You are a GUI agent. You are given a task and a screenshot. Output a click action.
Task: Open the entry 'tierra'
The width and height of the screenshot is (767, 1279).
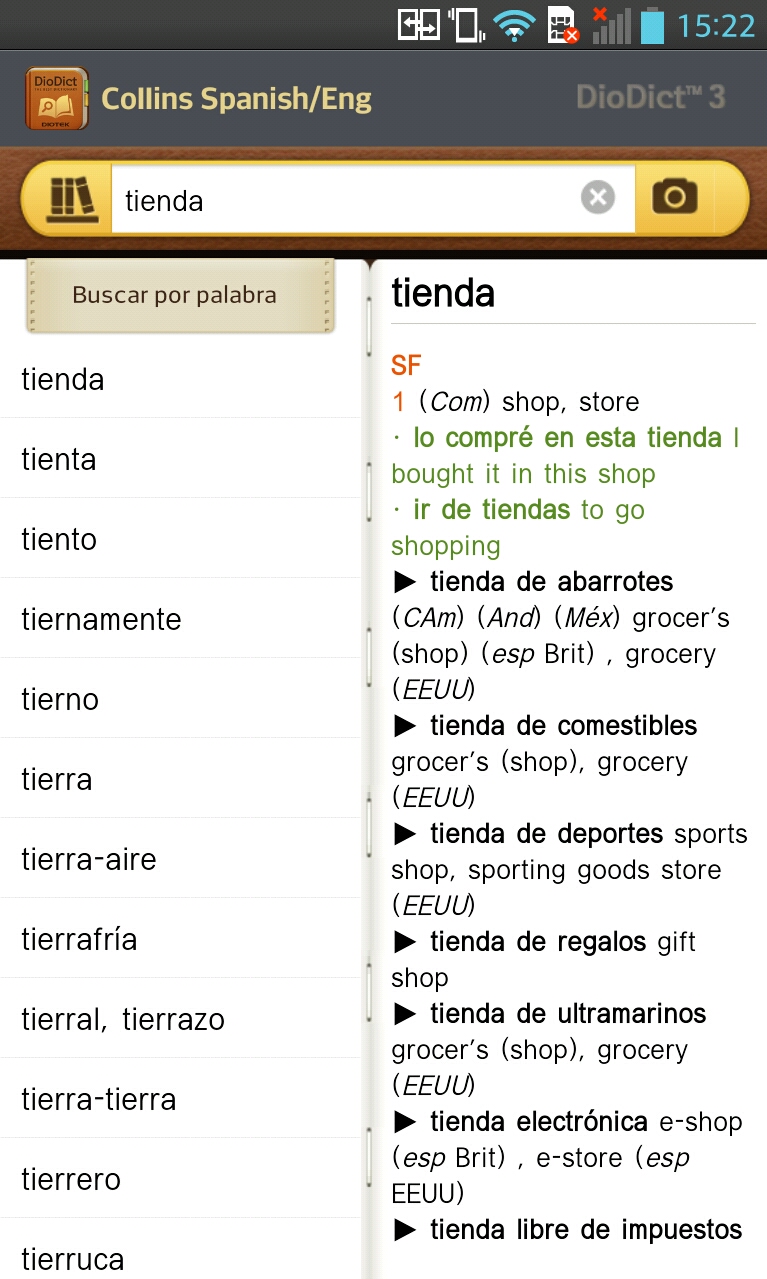coord(180,779)
